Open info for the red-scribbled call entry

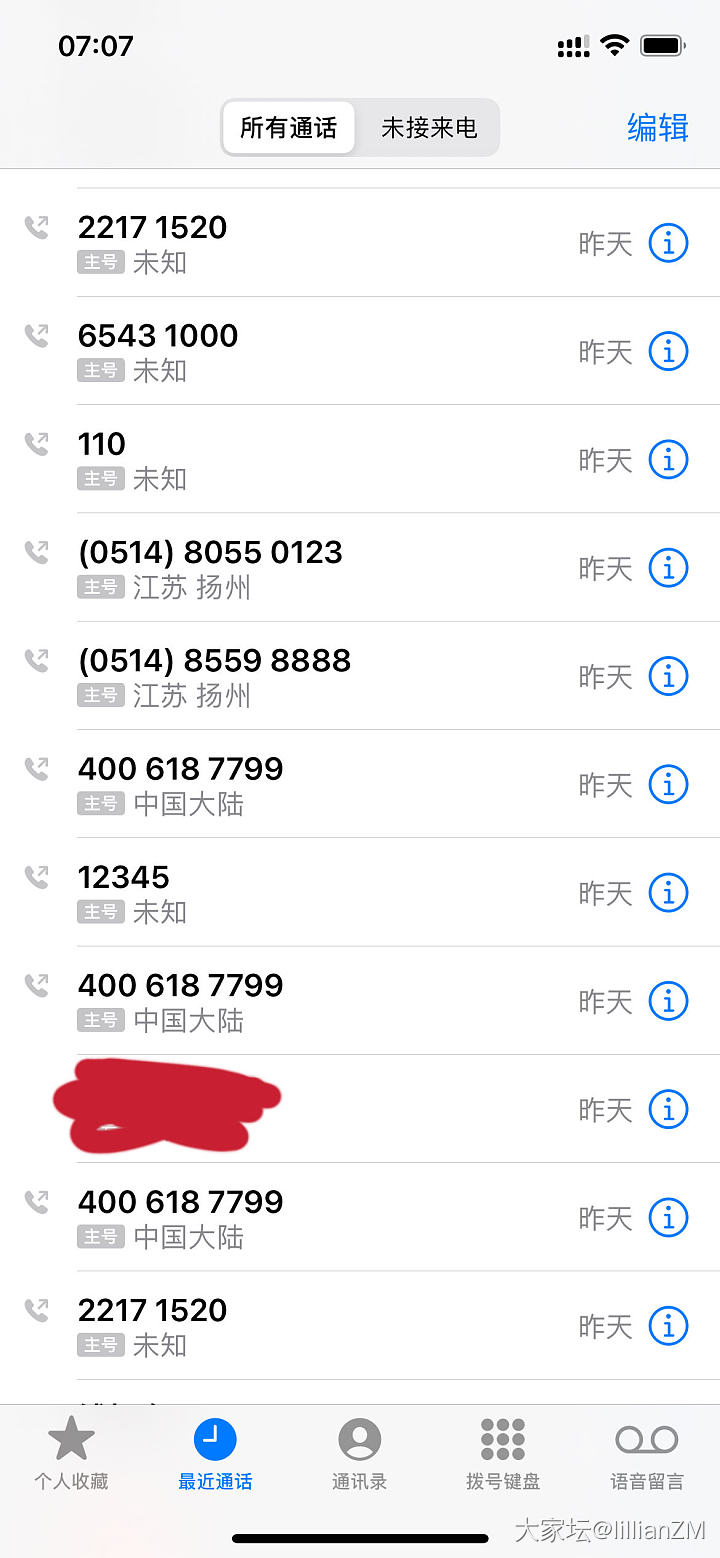(x=668, y=1109)
